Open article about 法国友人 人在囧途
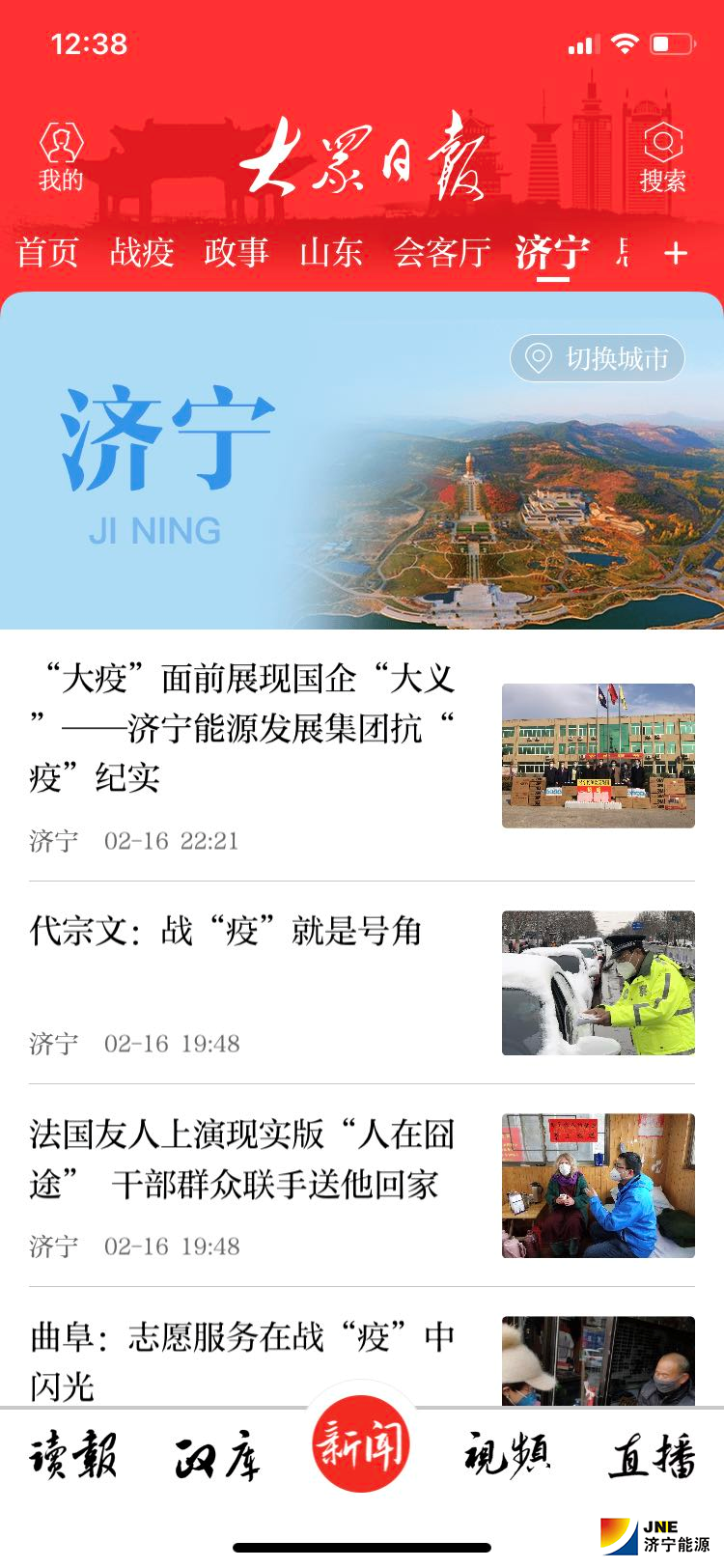This screenshot has height=1568, width=724. click(x=362, y=1184)
